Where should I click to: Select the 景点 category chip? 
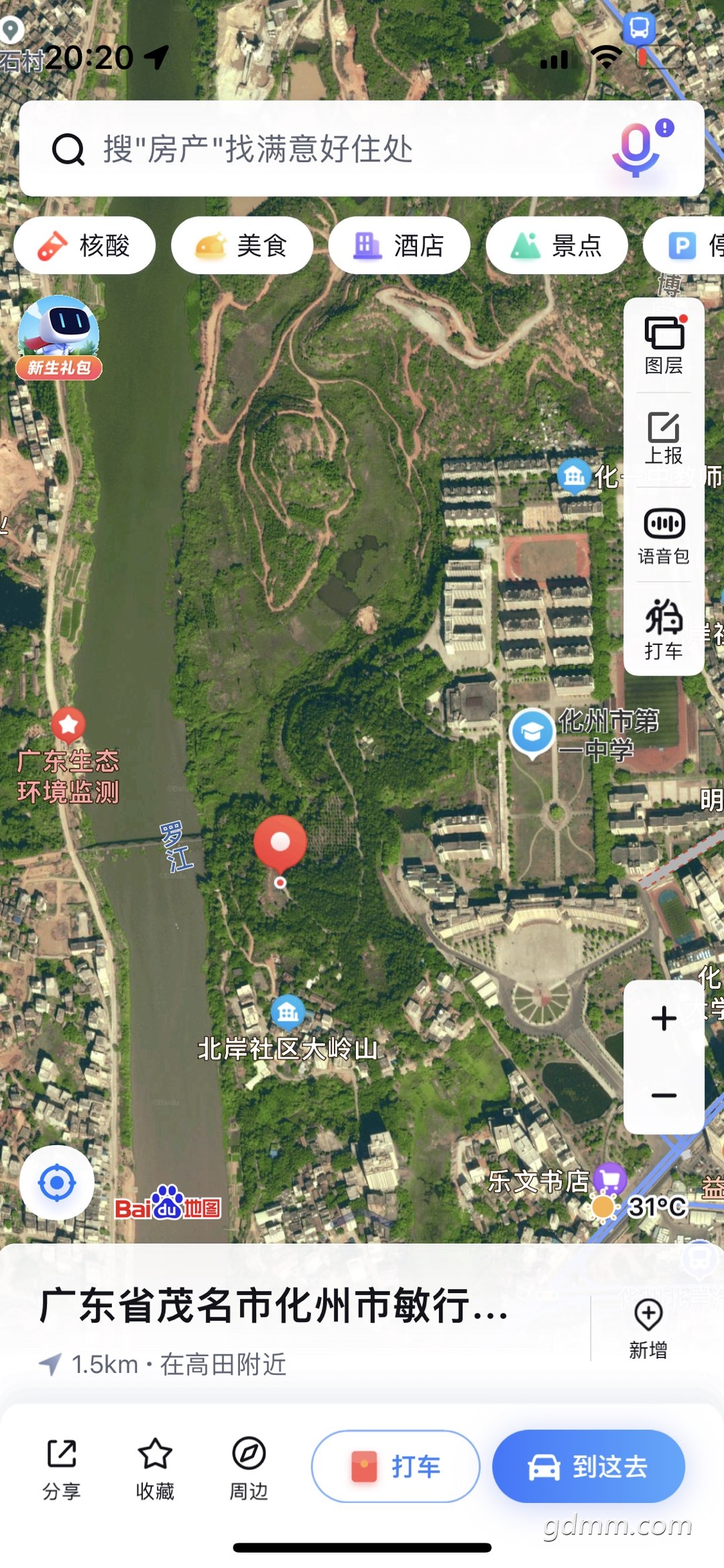coord(556,245)
